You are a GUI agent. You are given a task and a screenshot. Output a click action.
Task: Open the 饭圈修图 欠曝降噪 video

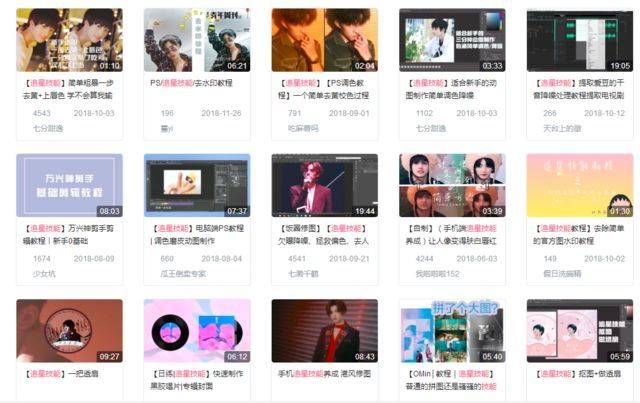click(x=325, y=185)
